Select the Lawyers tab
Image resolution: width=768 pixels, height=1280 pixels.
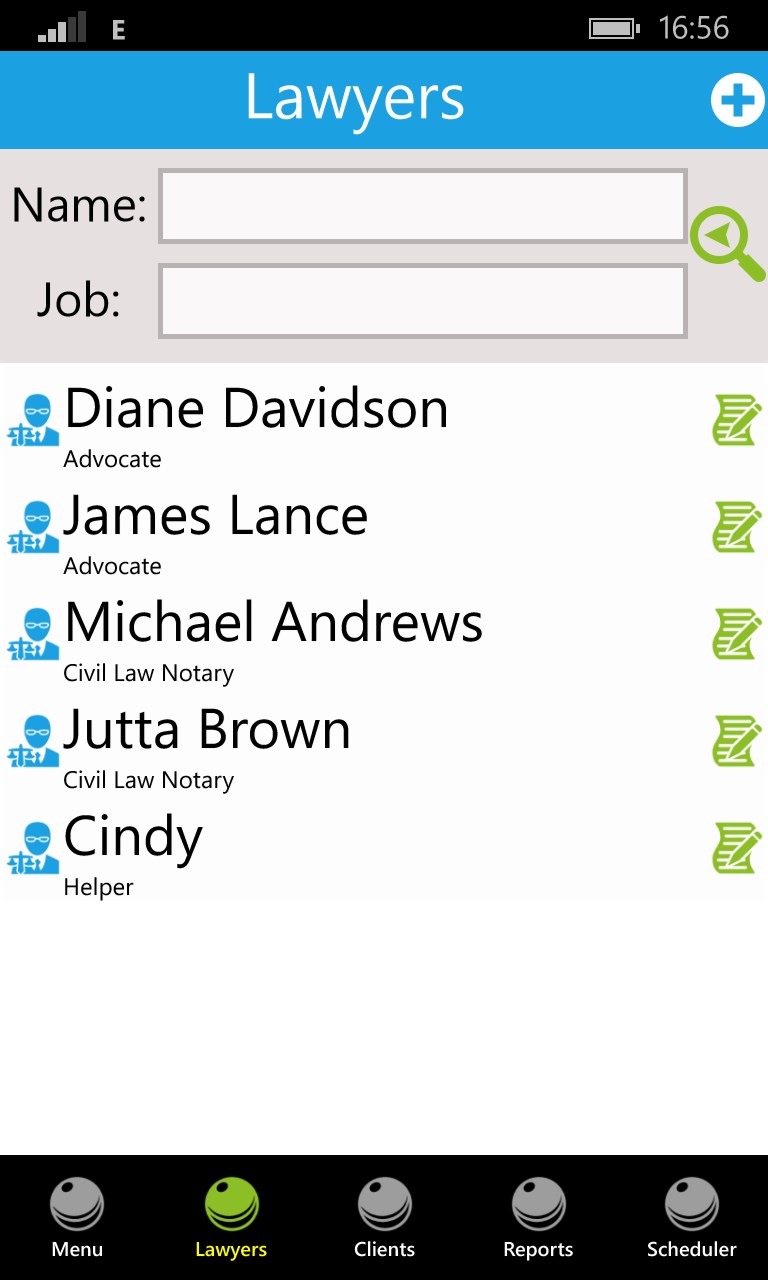coord(231,1216)
